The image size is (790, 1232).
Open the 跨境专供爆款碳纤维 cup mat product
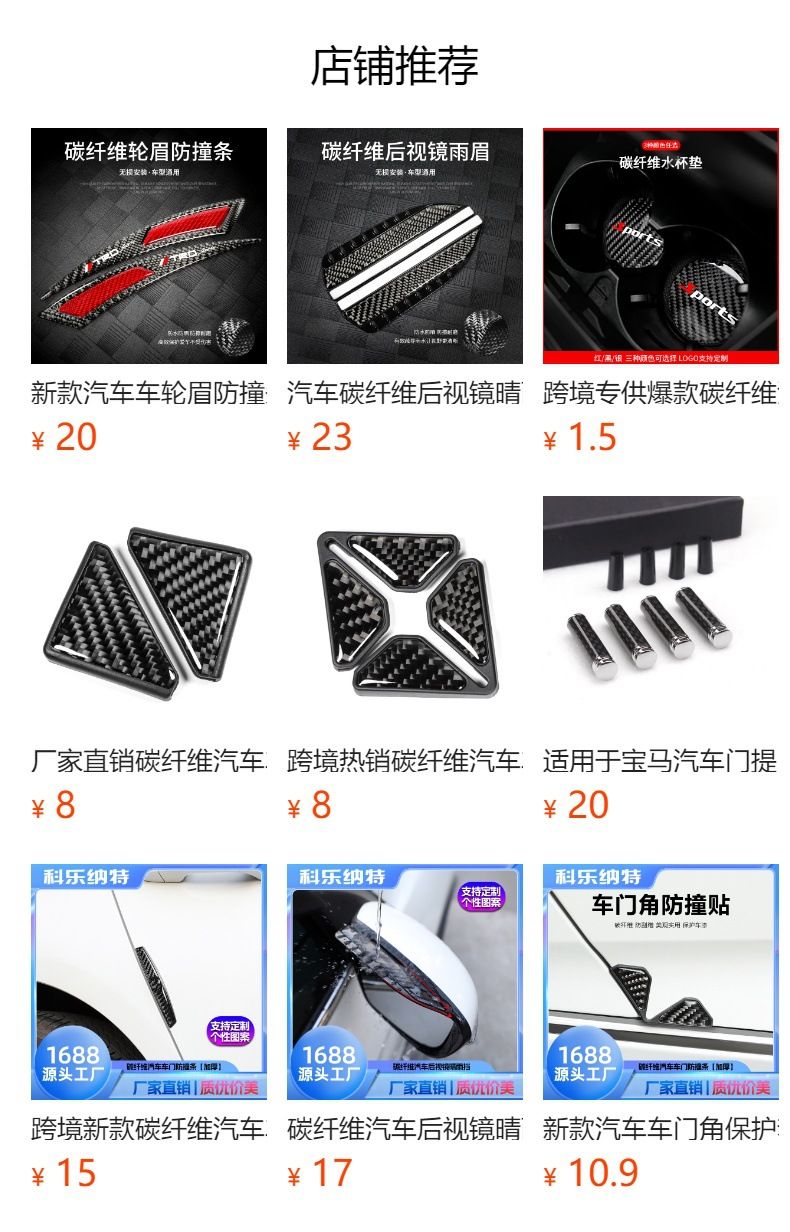(x=661, y=246)
